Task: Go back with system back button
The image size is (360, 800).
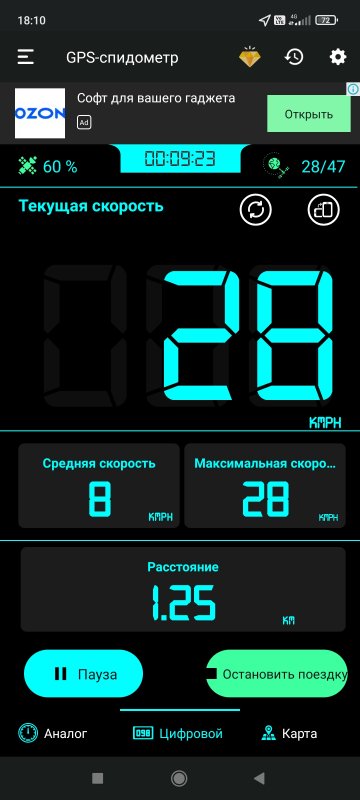Action: click(260, 778)
